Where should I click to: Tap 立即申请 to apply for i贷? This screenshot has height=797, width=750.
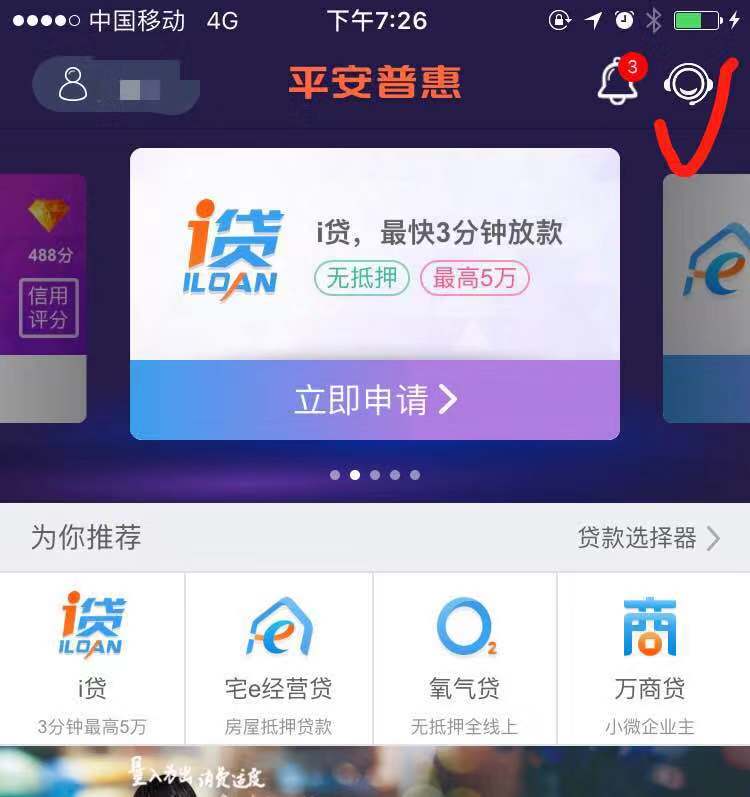[375, 400]
